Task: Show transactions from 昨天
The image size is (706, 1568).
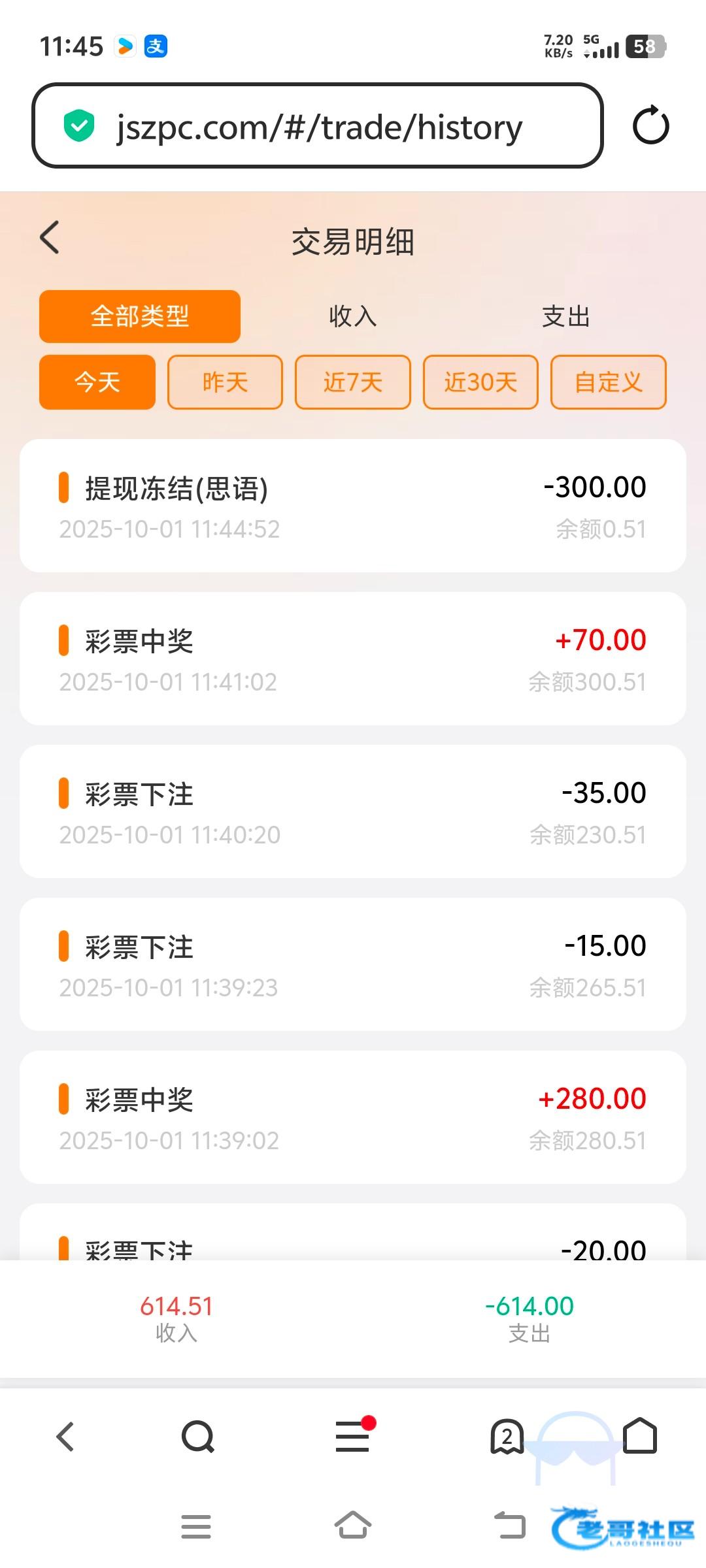Action: coord(225,382)
